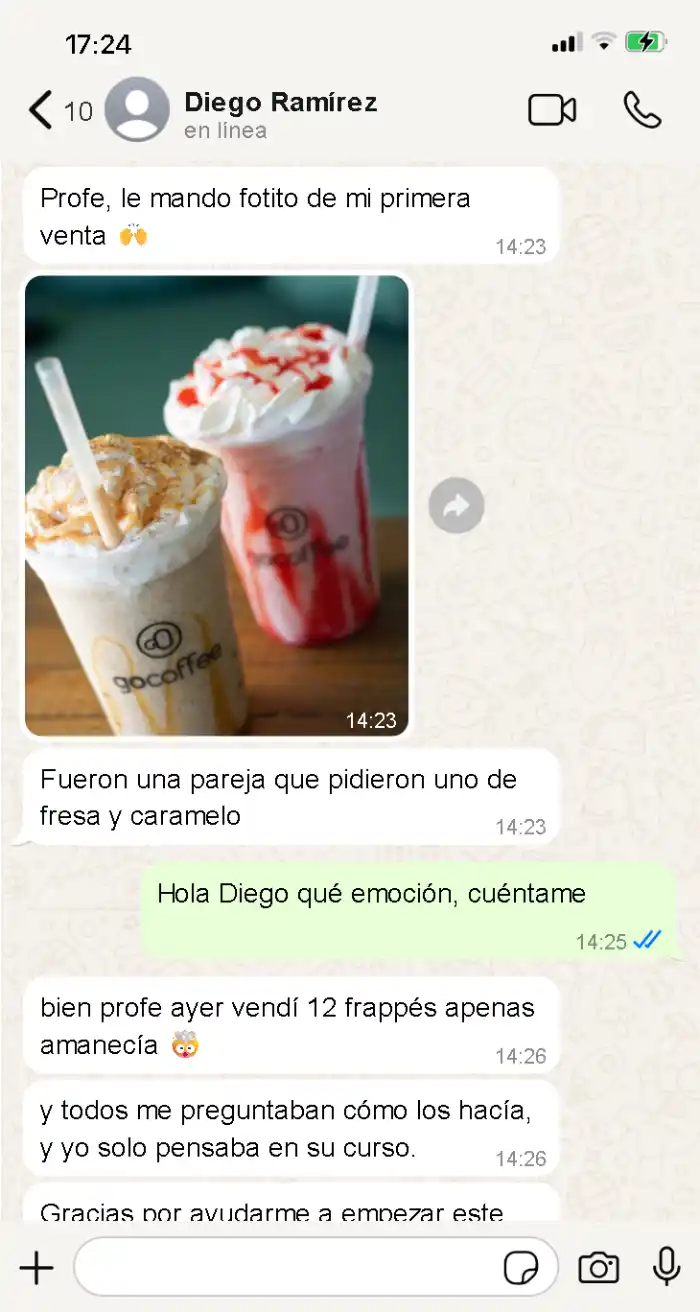
Task: Go back to the chats list
Action: pyautogui.click(x=40, y=110)
